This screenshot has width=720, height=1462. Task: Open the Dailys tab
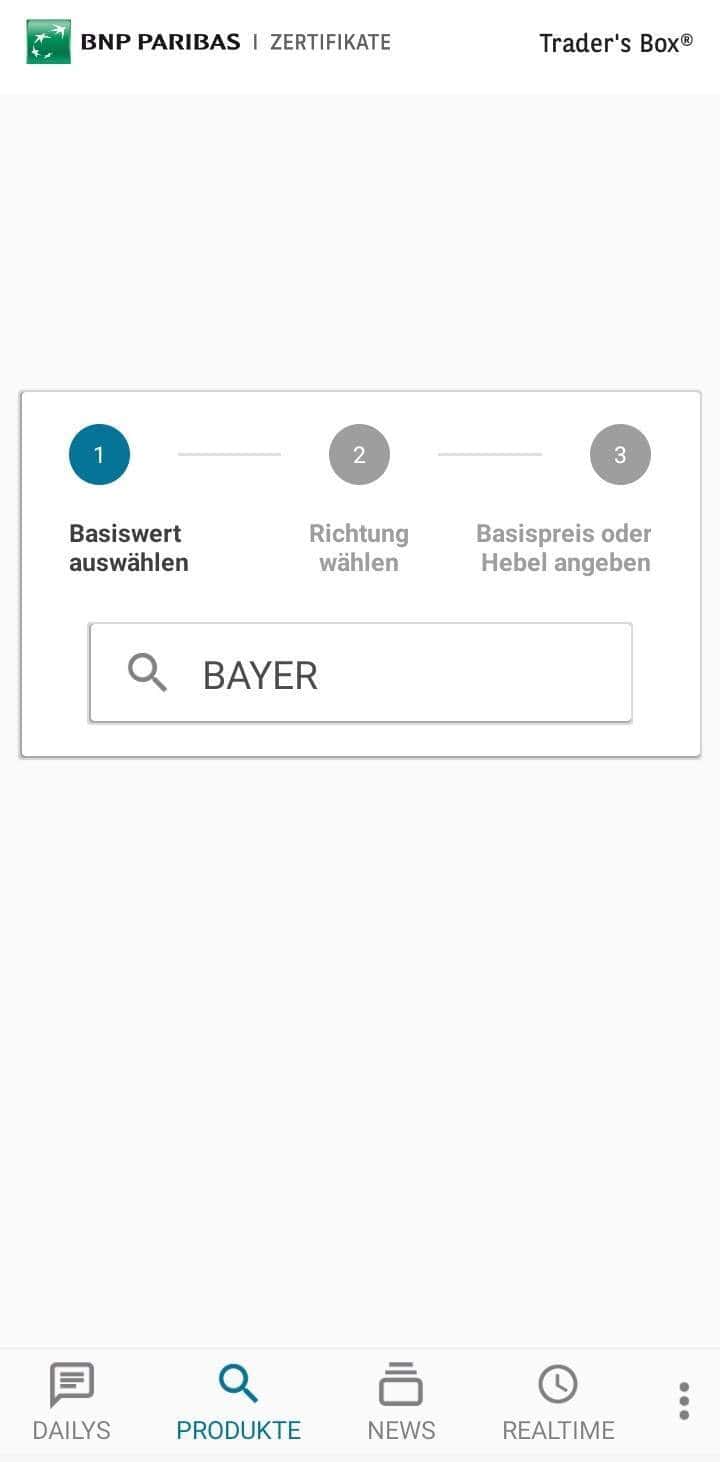(x=71, y=1402)
